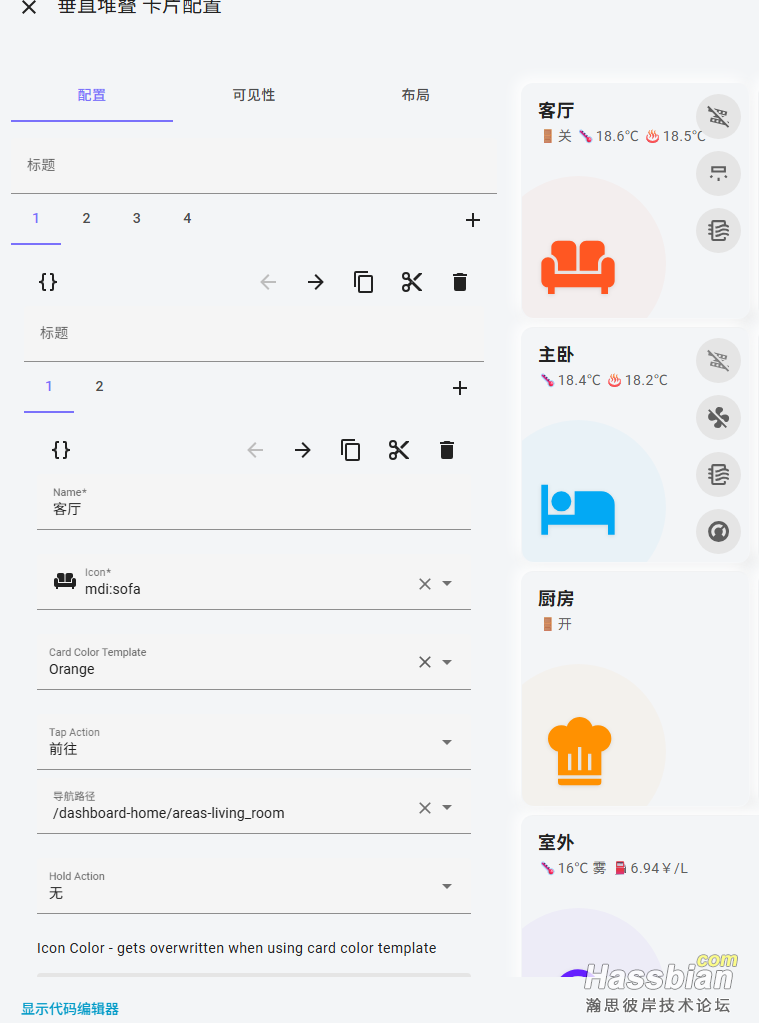Image resolution: width=759 pixels, height=1023 pixels.
Task: Switch to the 可见性 tab
Action: pos(254,95)
